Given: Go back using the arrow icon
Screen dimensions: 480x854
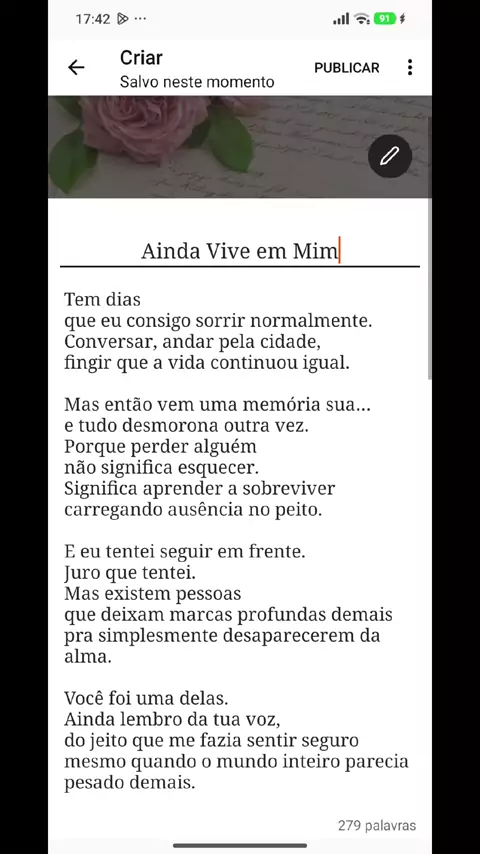Looking at the screenshot, I should point(76,68).
